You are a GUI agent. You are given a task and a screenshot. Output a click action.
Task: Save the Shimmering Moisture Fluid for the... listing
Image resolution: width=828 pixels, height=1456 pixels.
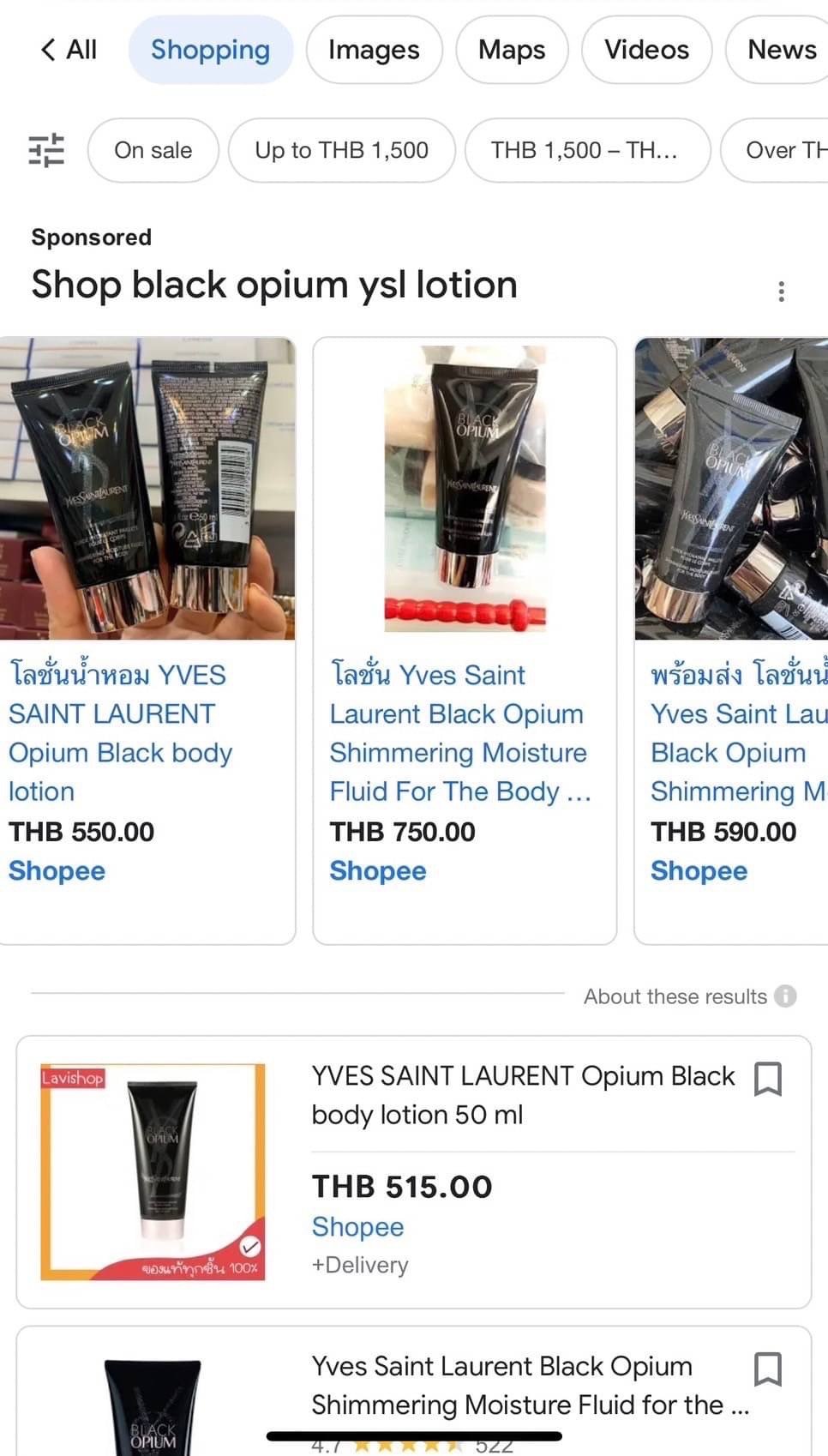[767, 1369]
